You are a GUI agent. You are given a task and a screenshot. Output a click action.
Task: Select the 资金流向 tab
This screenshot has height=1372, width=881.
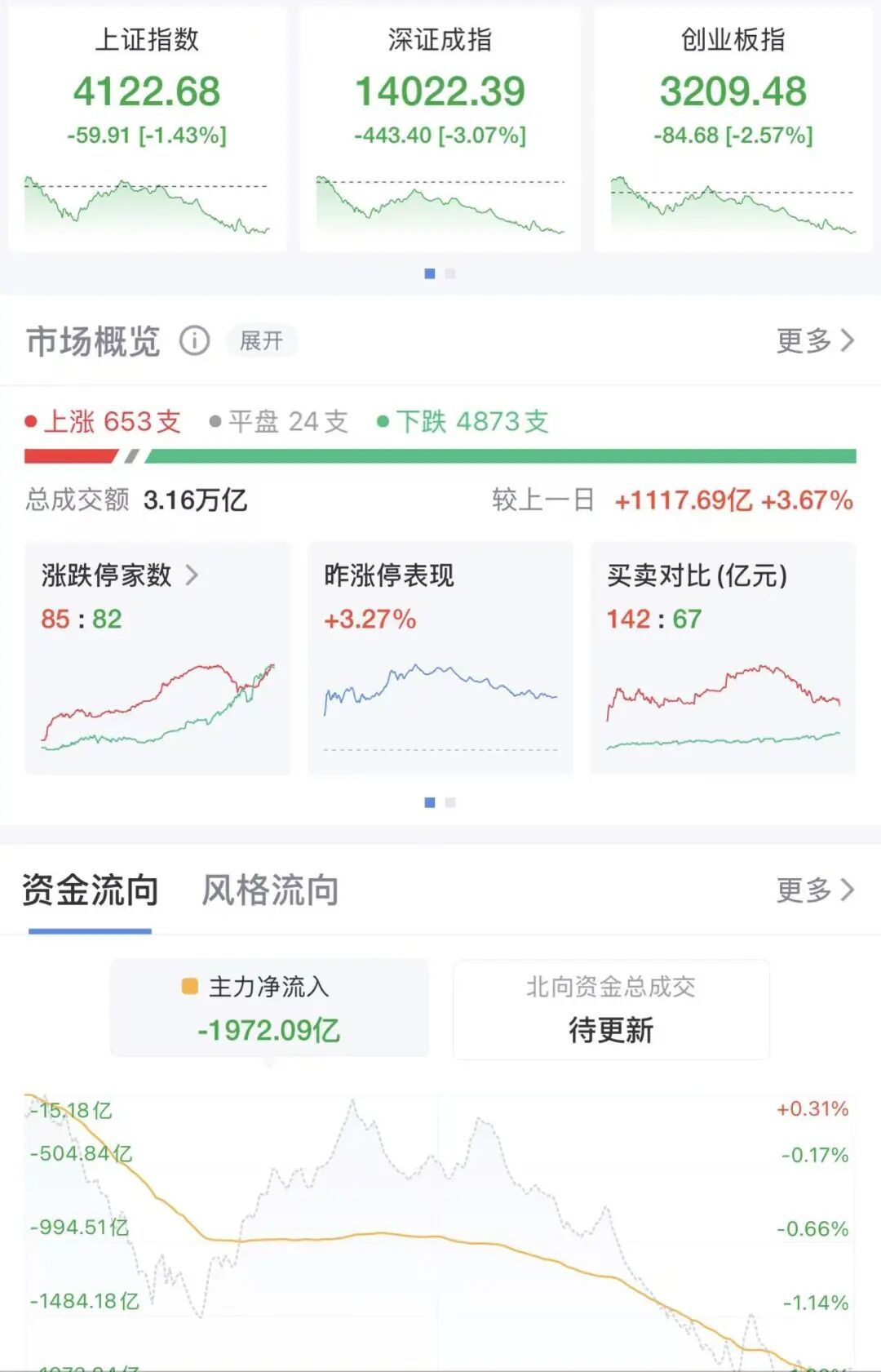pyautogui.click(x=91, y=890)
